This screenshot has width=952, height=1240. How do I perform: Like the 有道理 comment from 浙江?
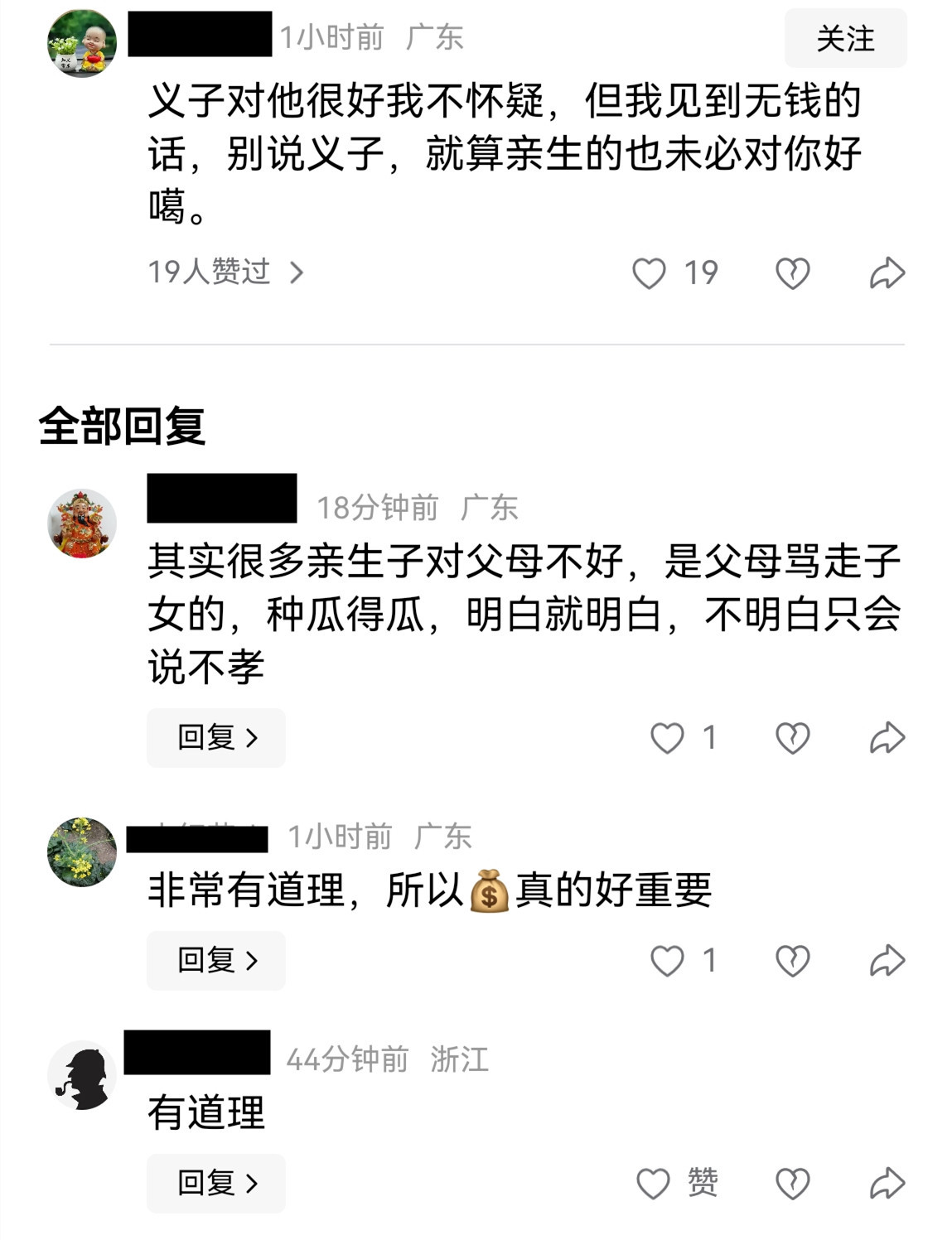coord(653,1183)
